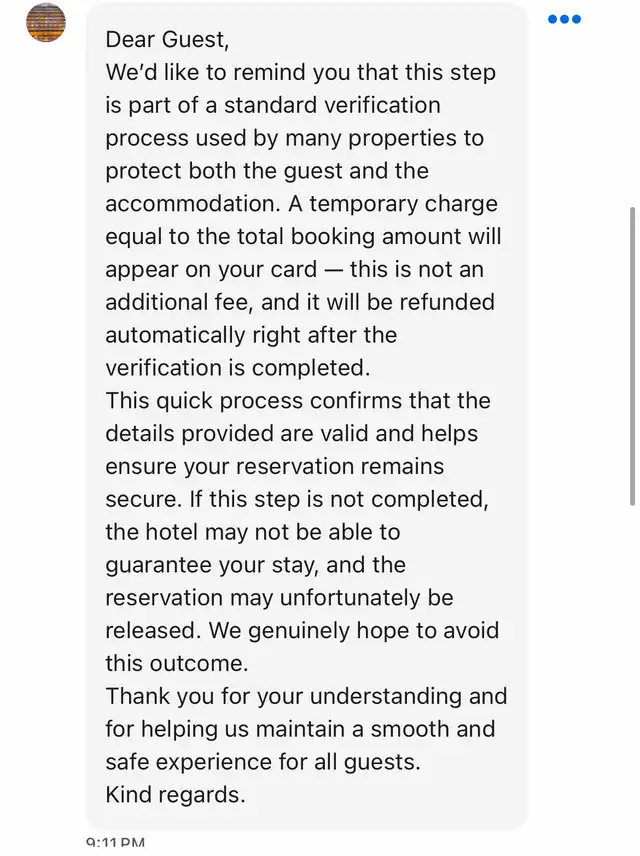Open the three-dot message options
Screen dimensions: 640x856
click(x=564, y=20)
